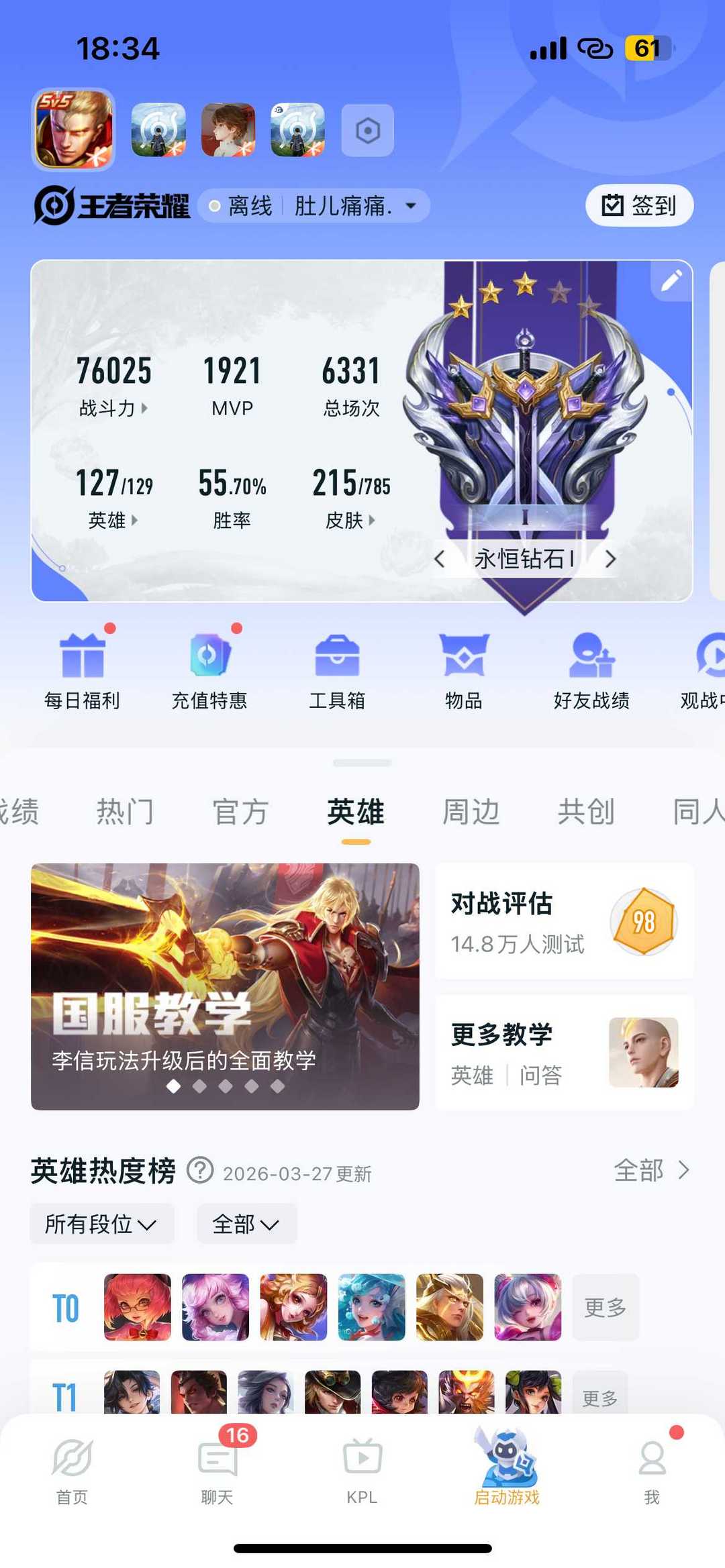Select the second carousel dot under 国服教学
The width and height of the screenshot is (725, 1568).
click(x=199, y=1086)
